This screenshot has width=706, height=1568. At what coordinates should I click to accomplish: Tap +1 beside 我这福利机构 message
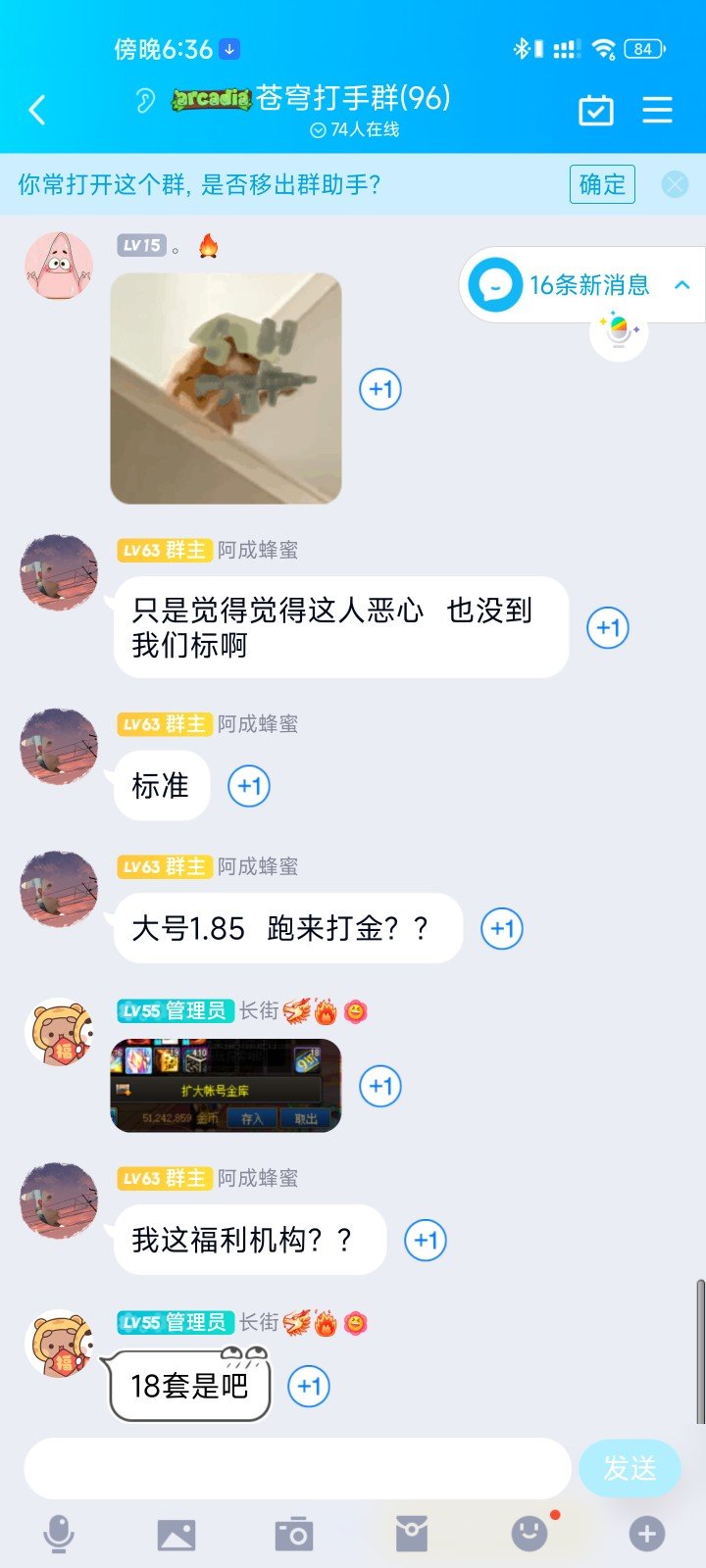(426, 1240)
